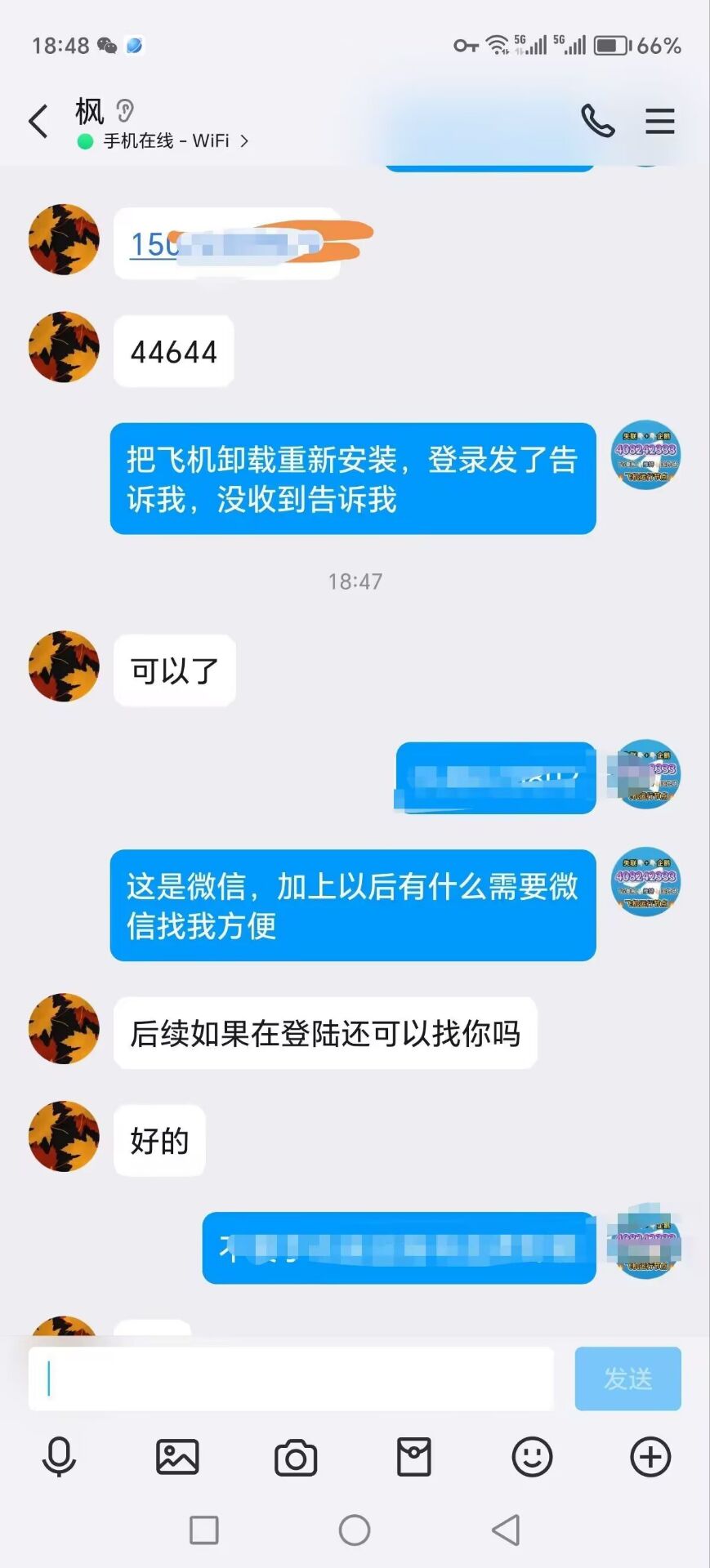
Task: Tap the system home button
Action: (x=355, y=1530)
